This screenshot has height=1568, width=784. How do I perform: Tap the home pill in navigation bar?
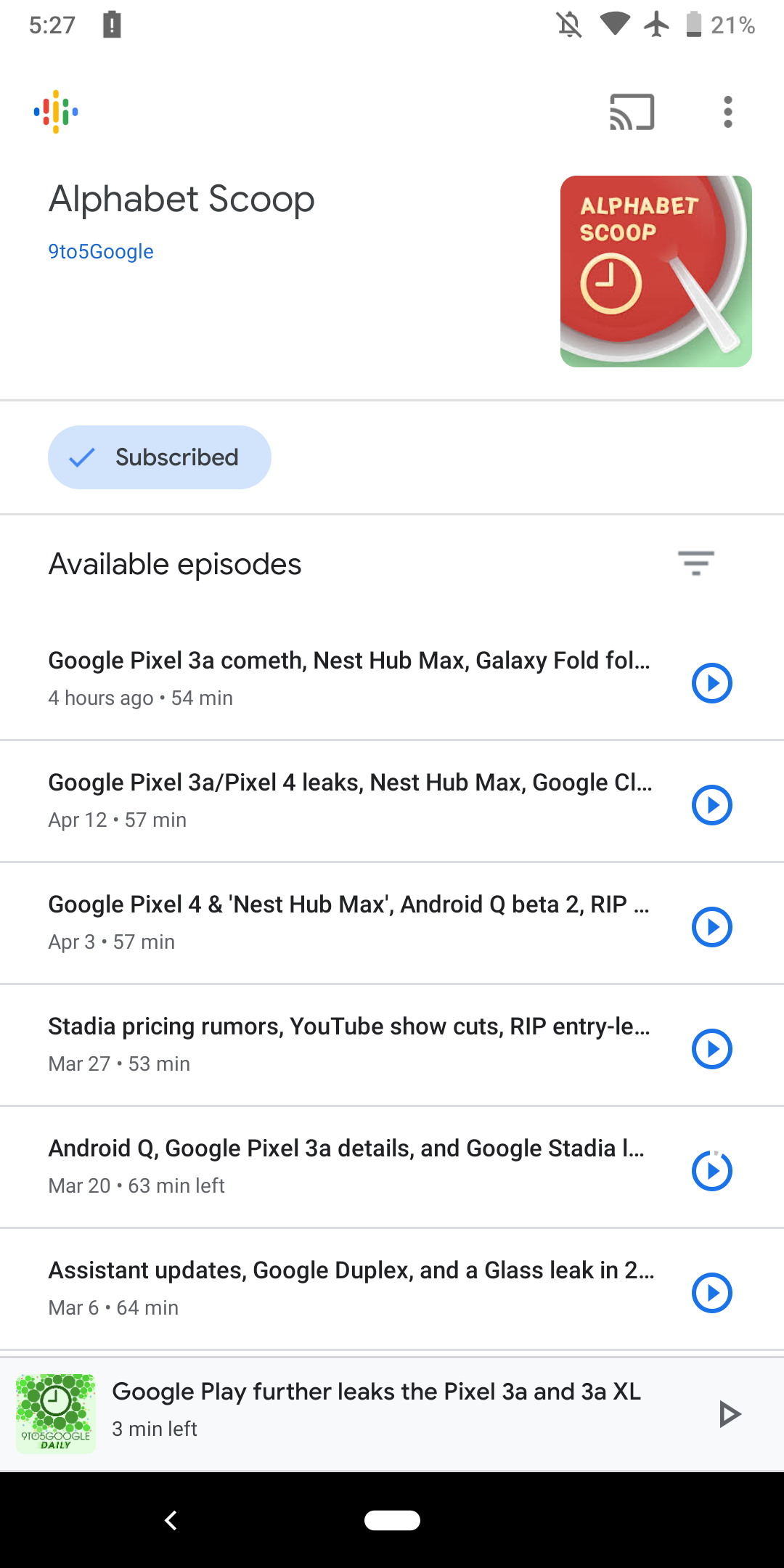point(392,1520)
